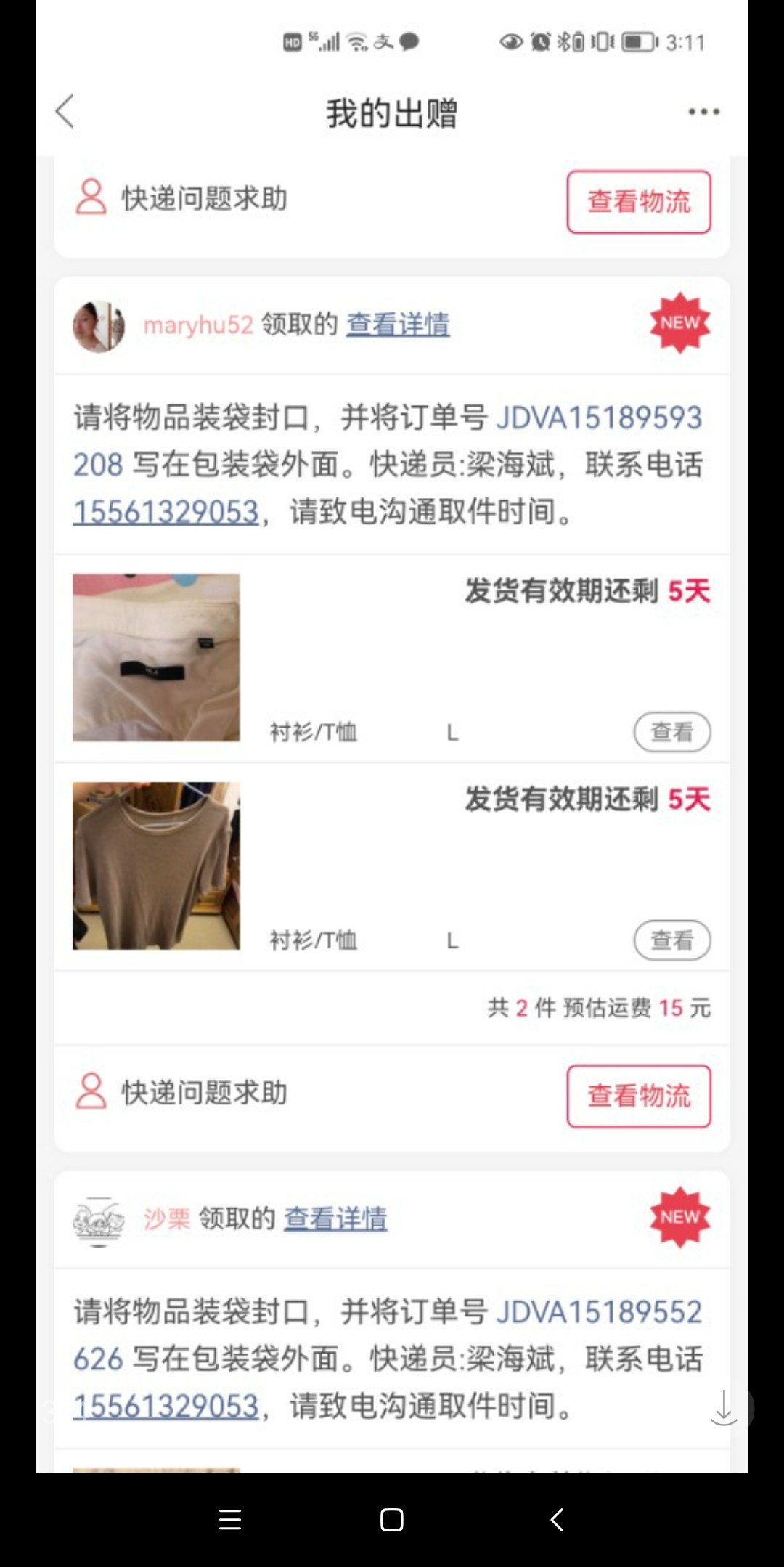View the gray T-shirt item via 查看
Screen dimensions: 784x1567
tap(671, 940)
